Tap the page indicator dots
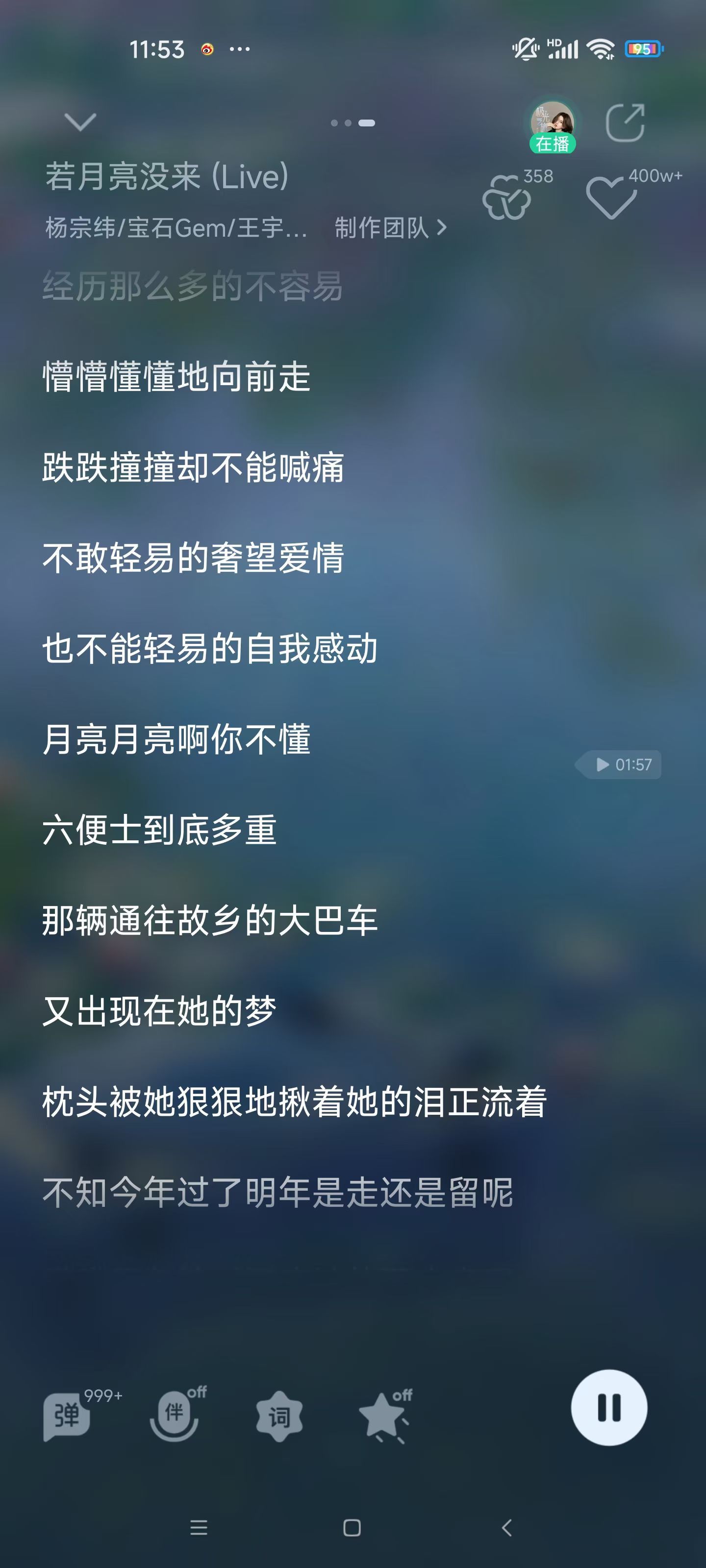 click(x=353, y=123)
